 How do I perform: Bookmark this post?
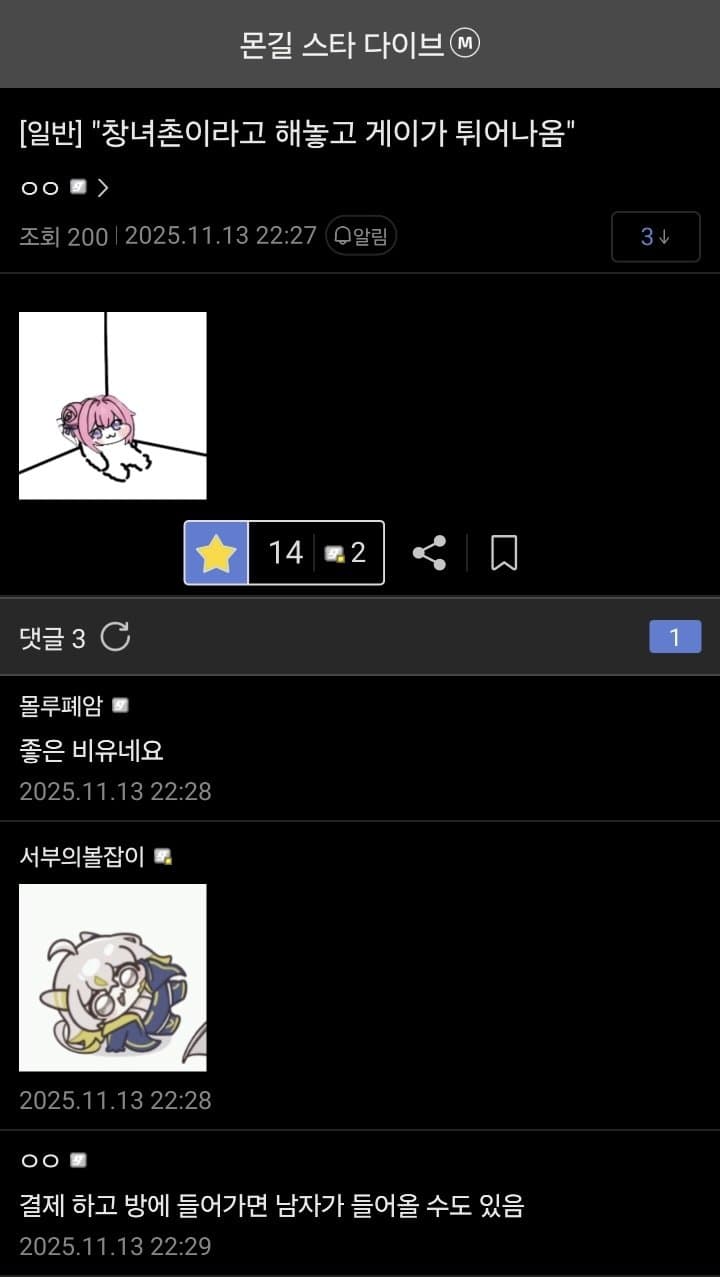(x=504, y=553)
